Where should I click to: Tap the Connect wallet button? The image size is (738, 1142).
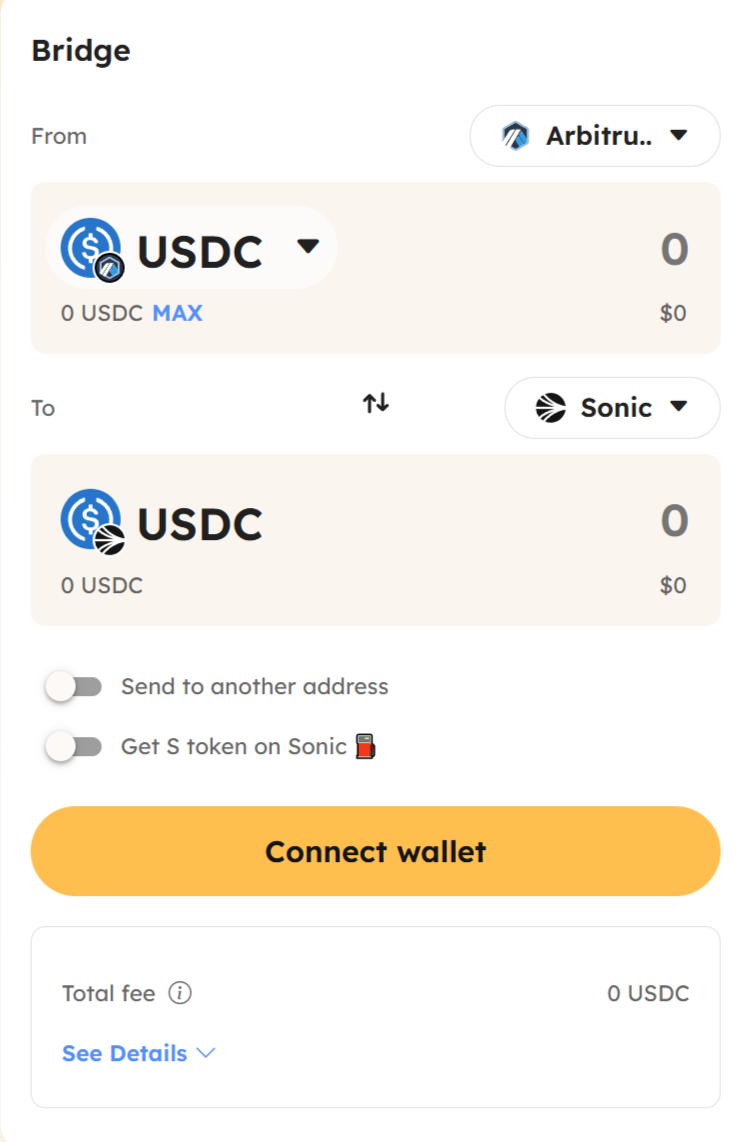pyautogui.click(x=375, y=851)
